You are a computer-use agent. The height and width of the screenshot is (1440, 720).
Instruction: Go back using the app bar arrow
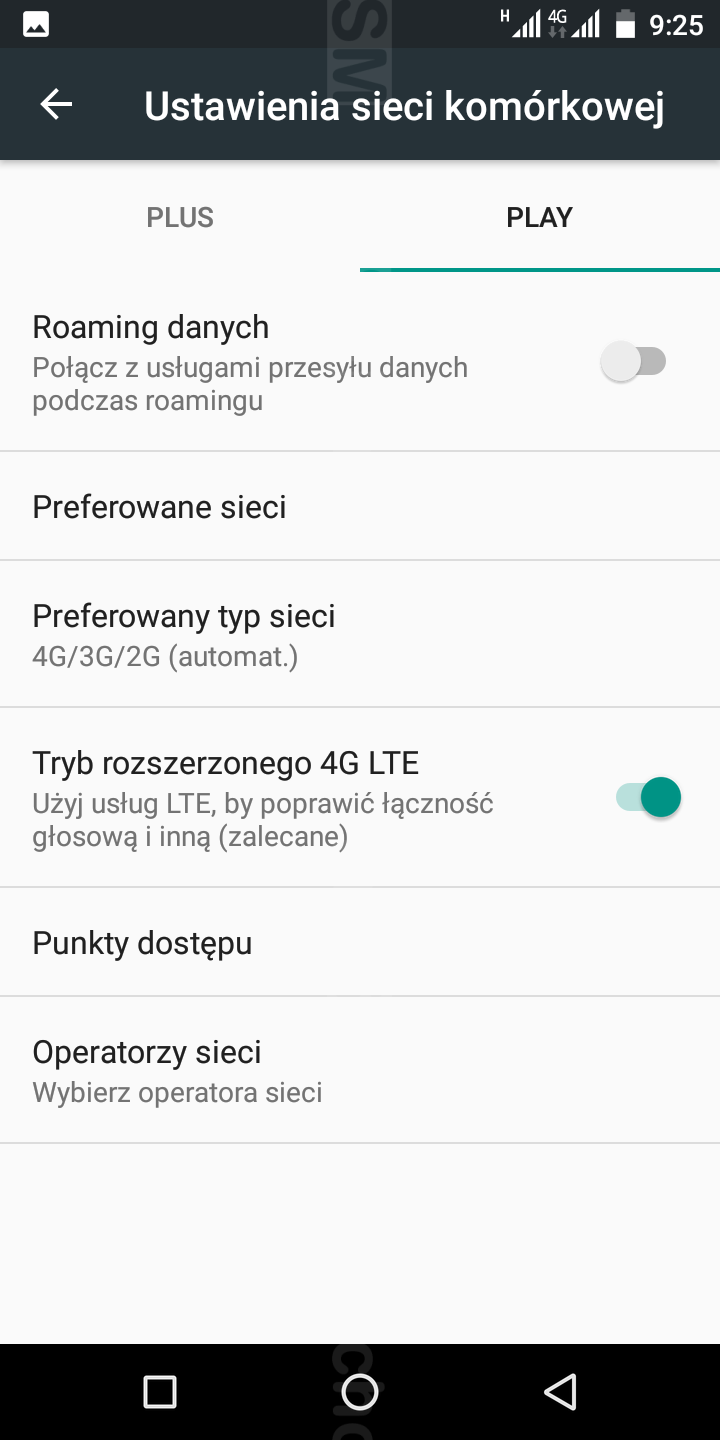tap(56, 104)
